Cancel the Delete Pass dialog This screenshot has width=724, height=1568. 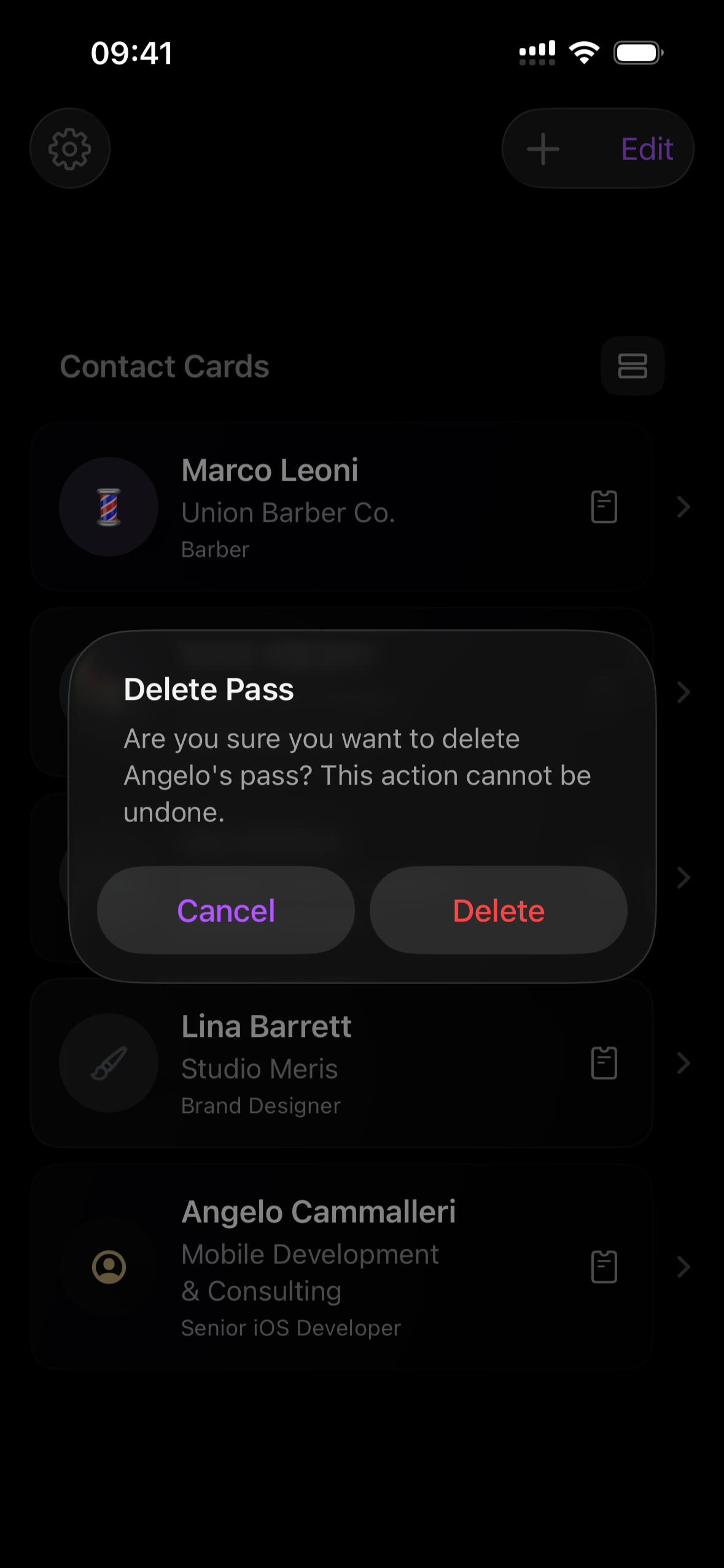(225, 910)
